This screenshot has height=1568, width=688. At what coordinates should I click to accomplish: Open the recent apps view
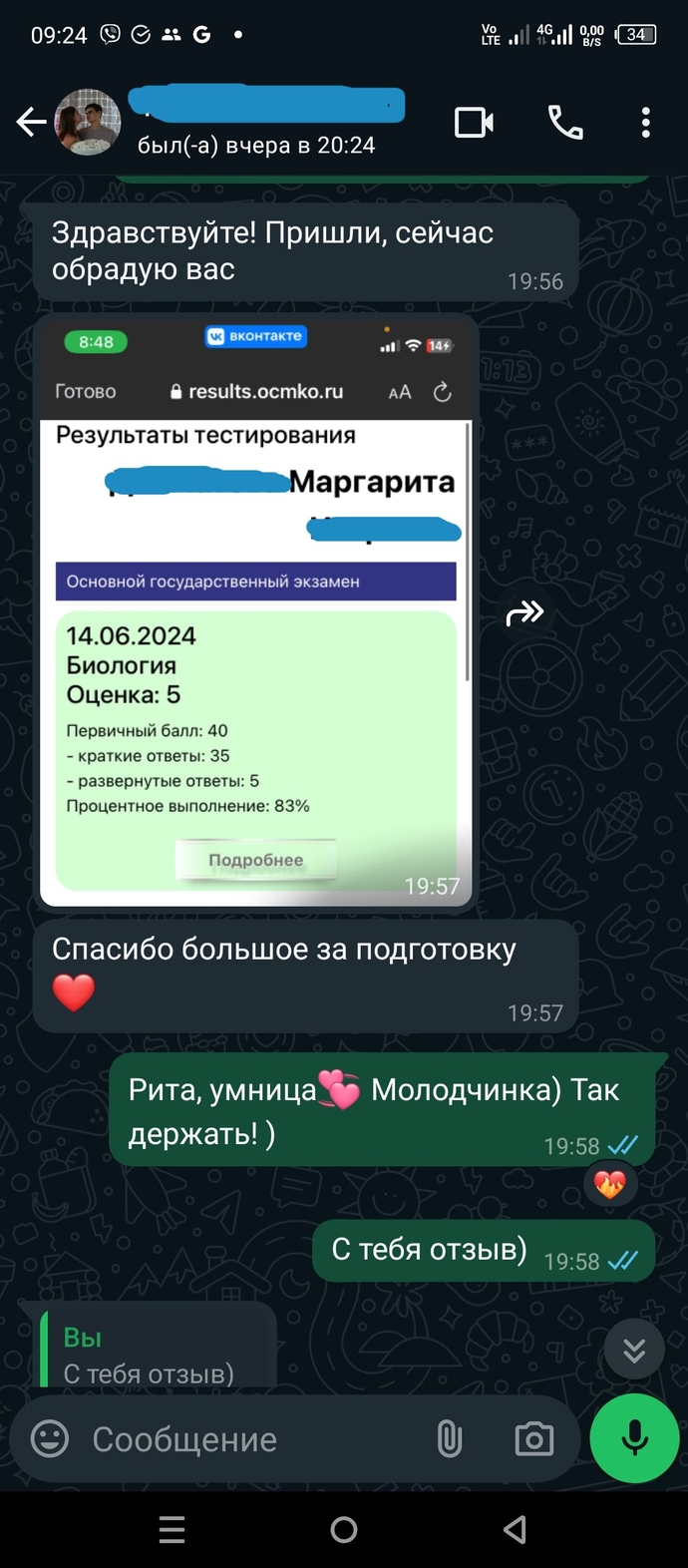point(172,1529)
